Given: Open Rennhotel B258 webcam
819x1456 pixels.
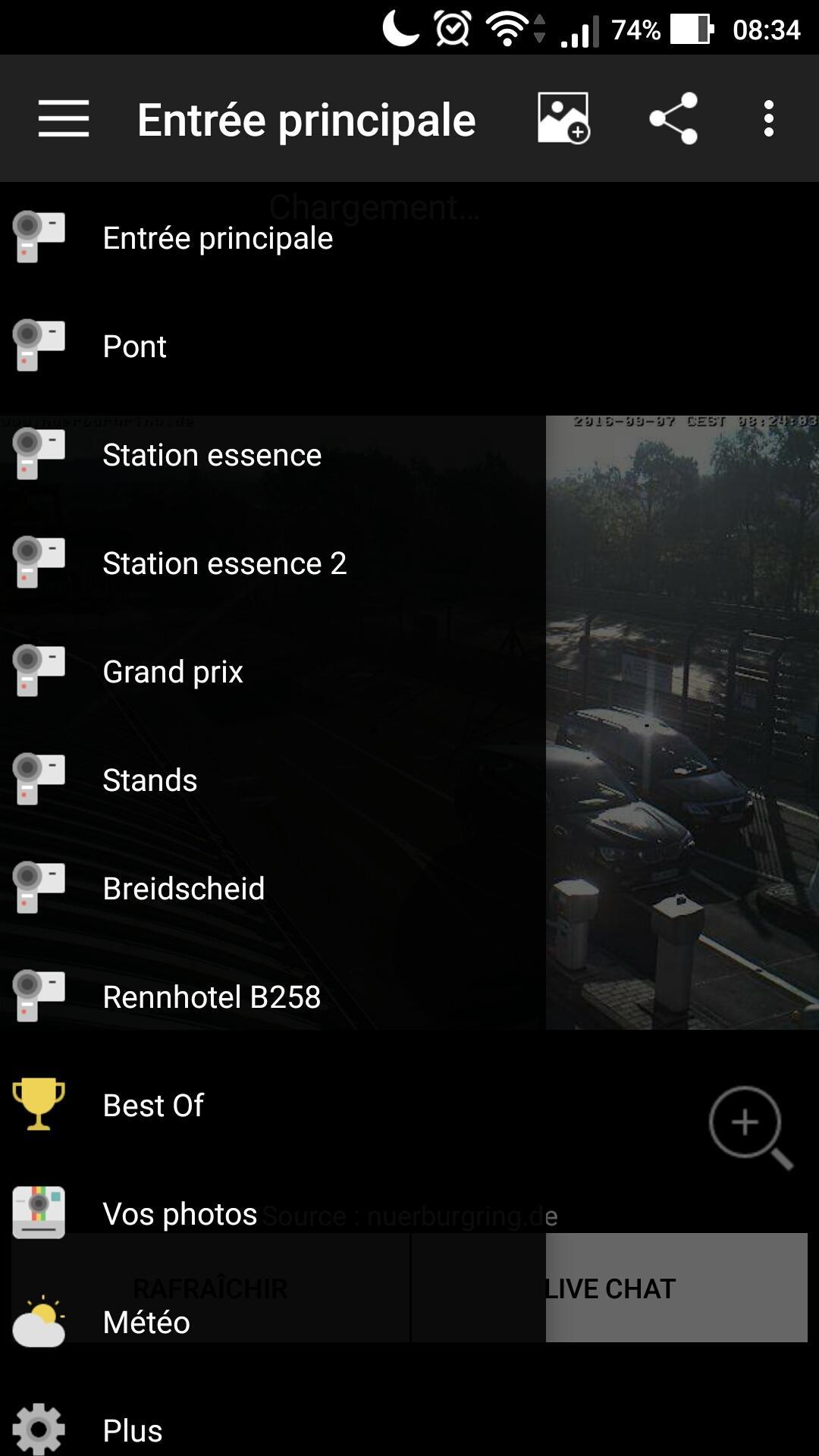Looking at the screenshot, I should tap(212, 997).
